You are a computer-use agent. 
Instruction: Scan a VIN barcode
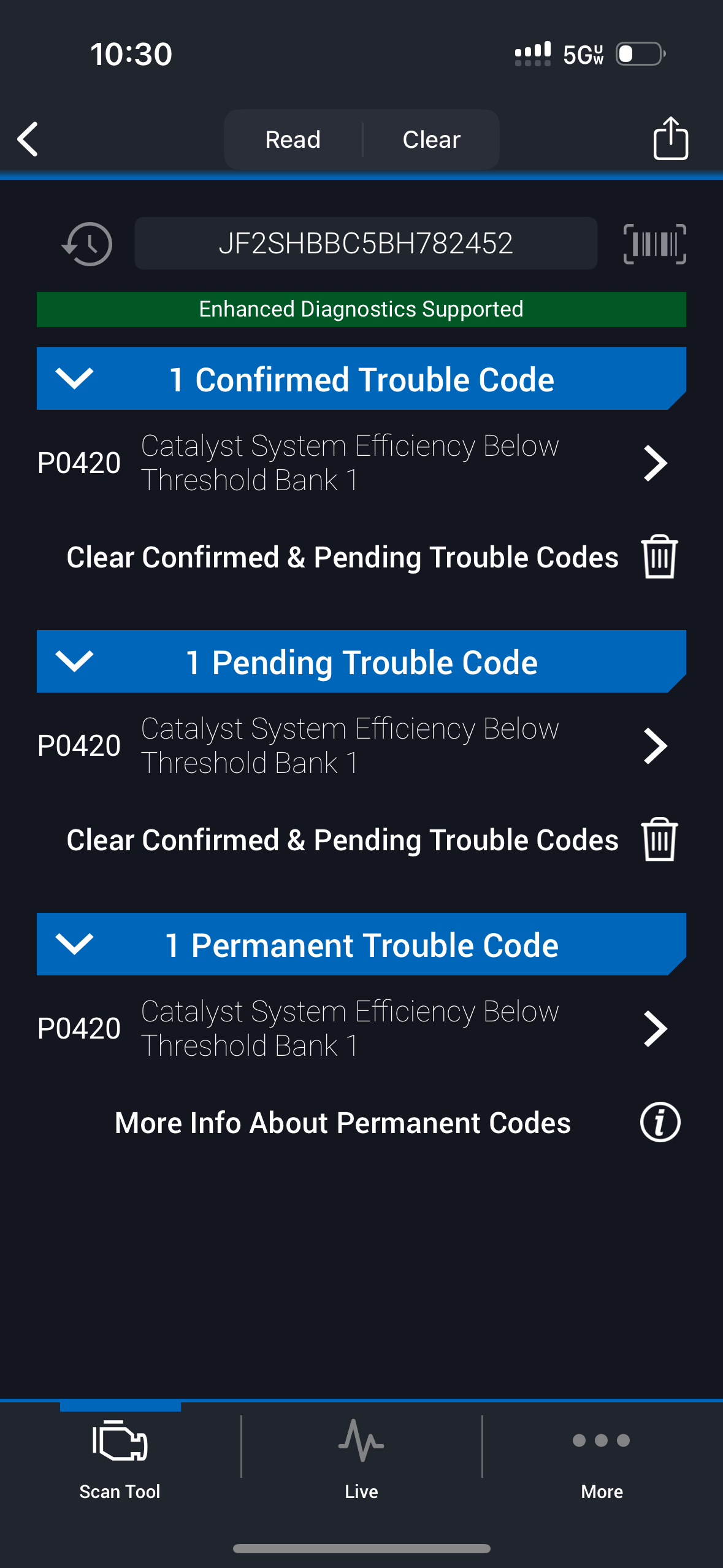point(654,244)
